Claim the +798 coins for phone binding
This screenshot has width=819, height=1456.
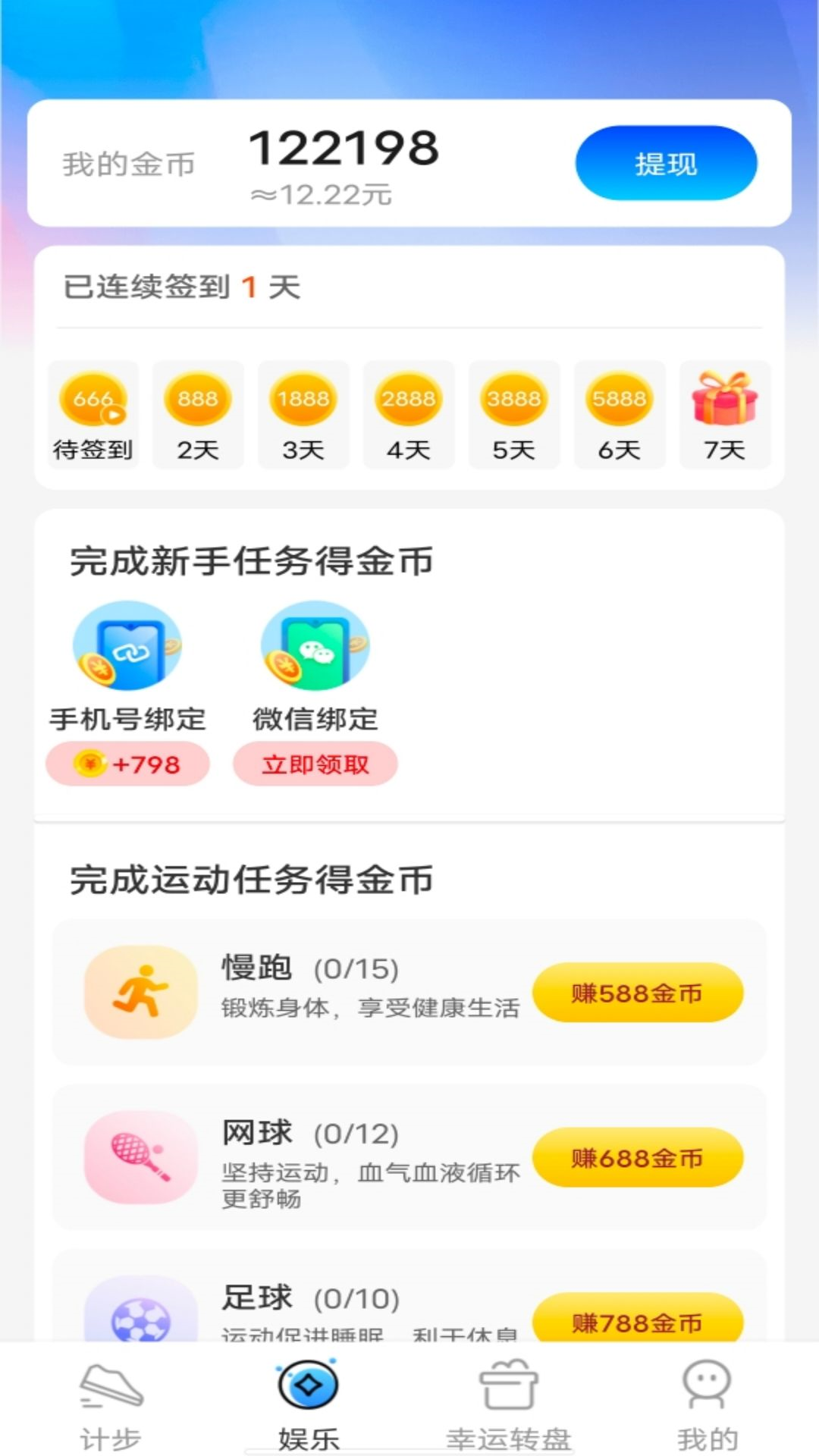(x=127, y=764)
